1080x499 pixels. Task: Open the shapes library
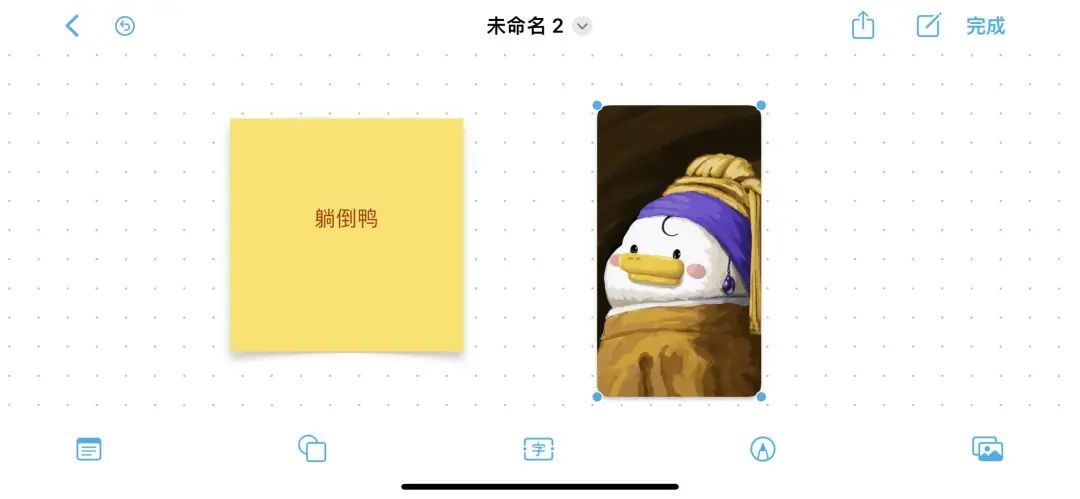(x=312, y=449)
